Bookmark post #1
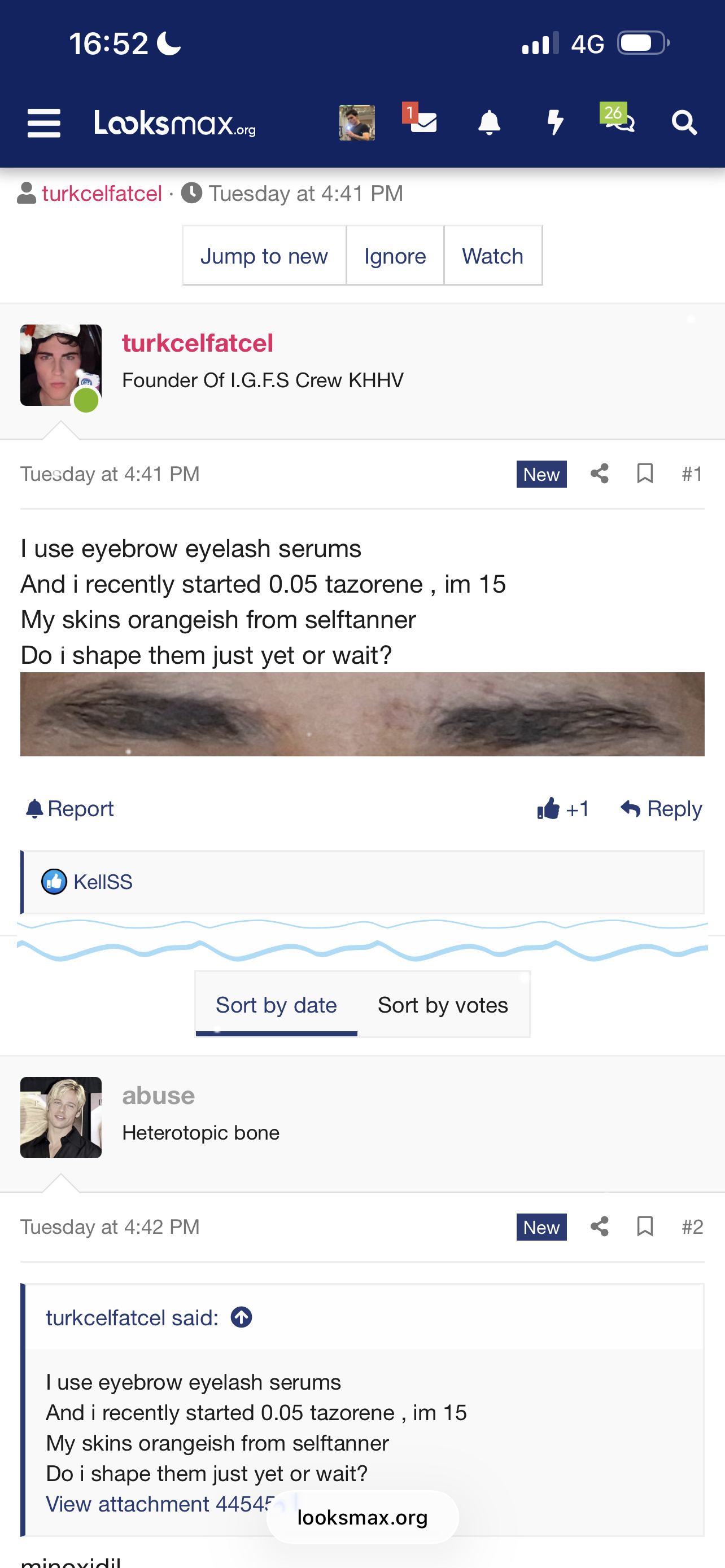725x1568 pixels. coord(645,474)
